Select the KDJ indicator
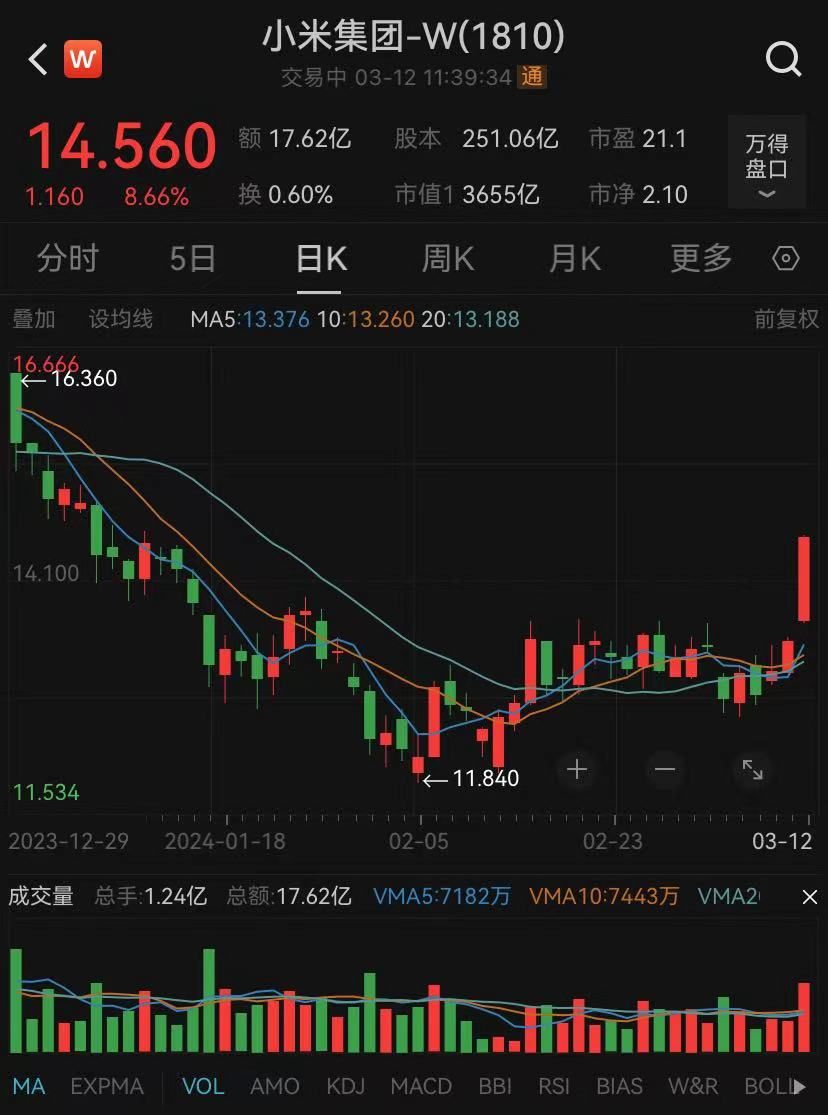Image resolution: width=828 pixels, height=1115 pixels. pyautogui.click(x=346, y=1086)
